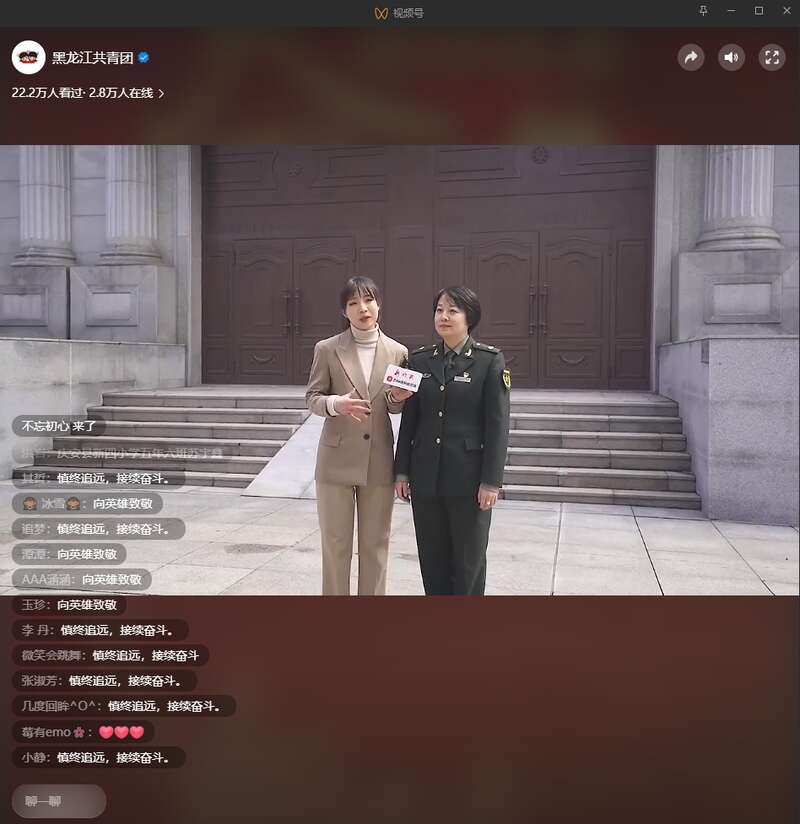Screen dimensions: 800x824
Task: Minimize the 视频号 window
Action: [x=731, y=11]
